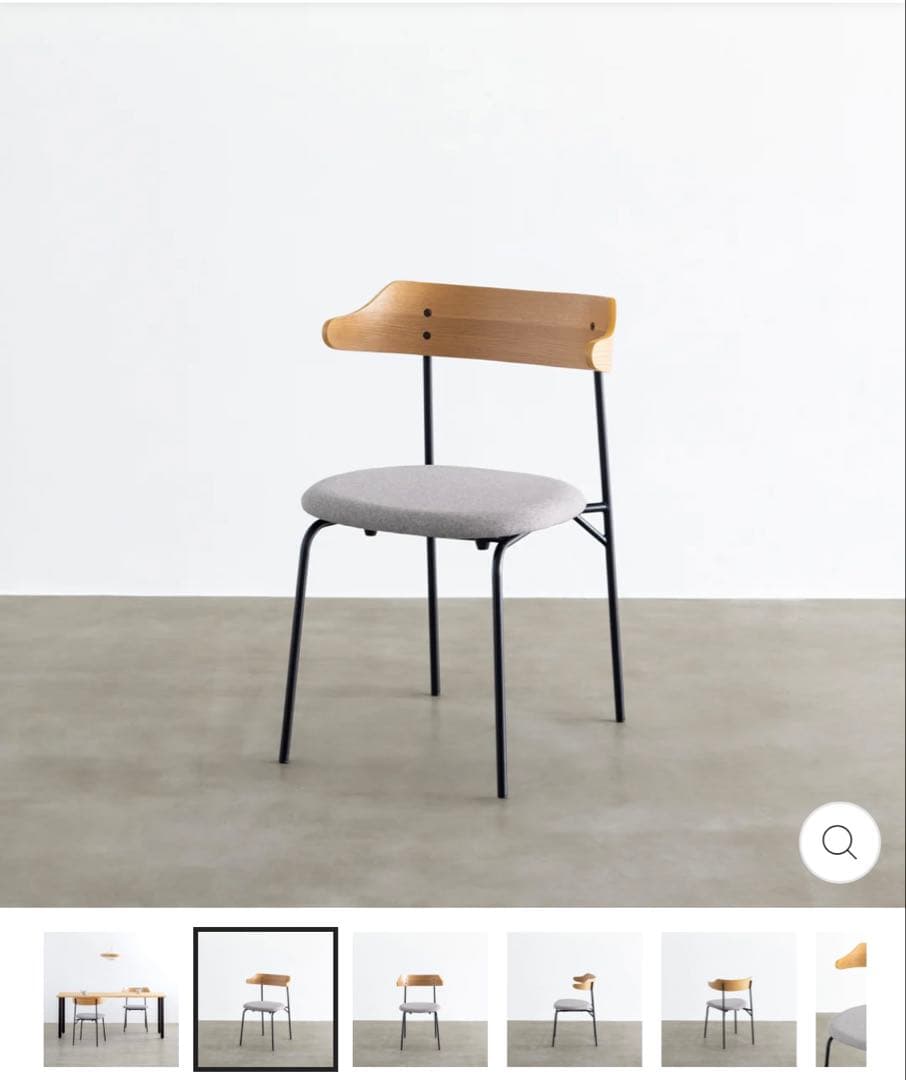View the front-facing chair thumbnail
The width and height of the screenshot is (906, 1080).
(420, 999)
